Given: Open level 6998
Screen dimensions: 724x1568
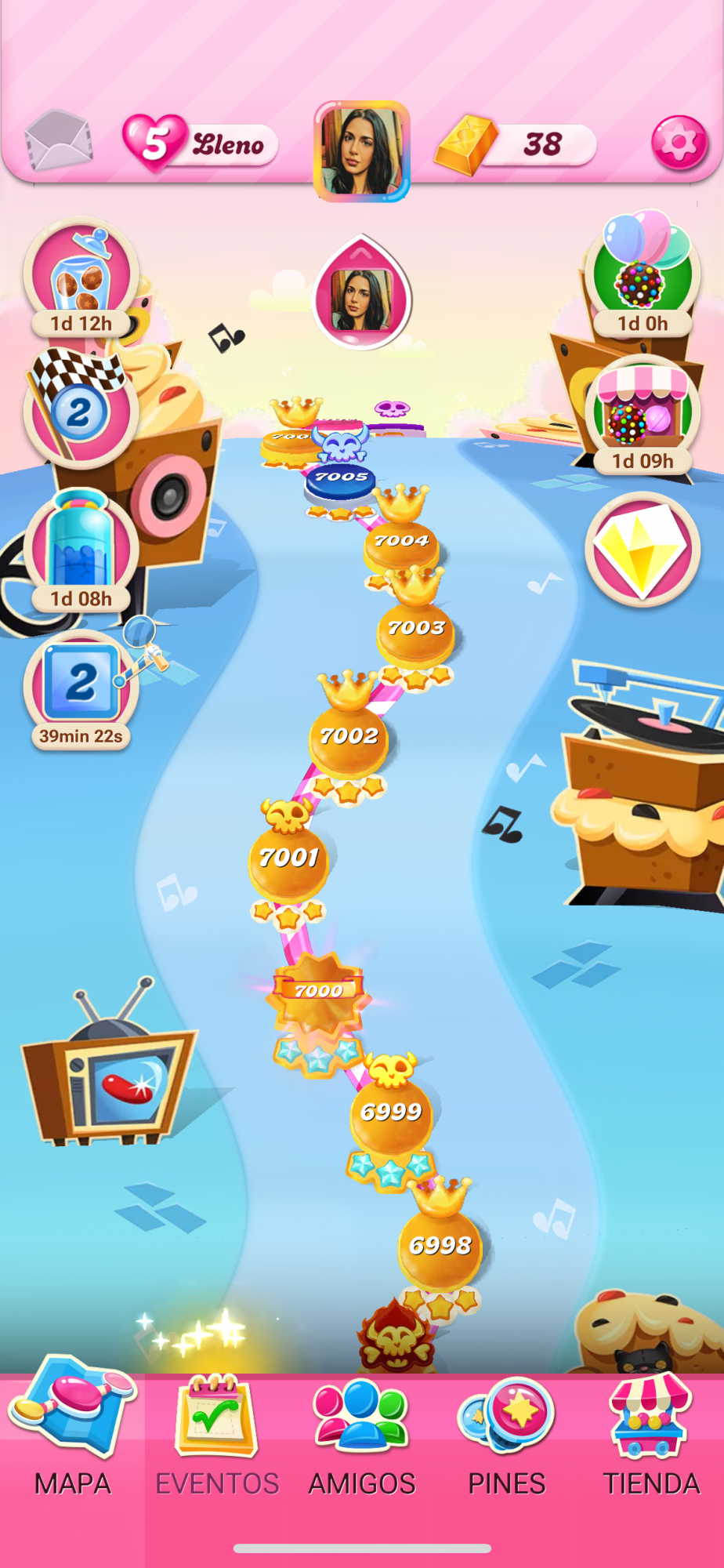Looking at the screenshot, I should coord(440,1247).
